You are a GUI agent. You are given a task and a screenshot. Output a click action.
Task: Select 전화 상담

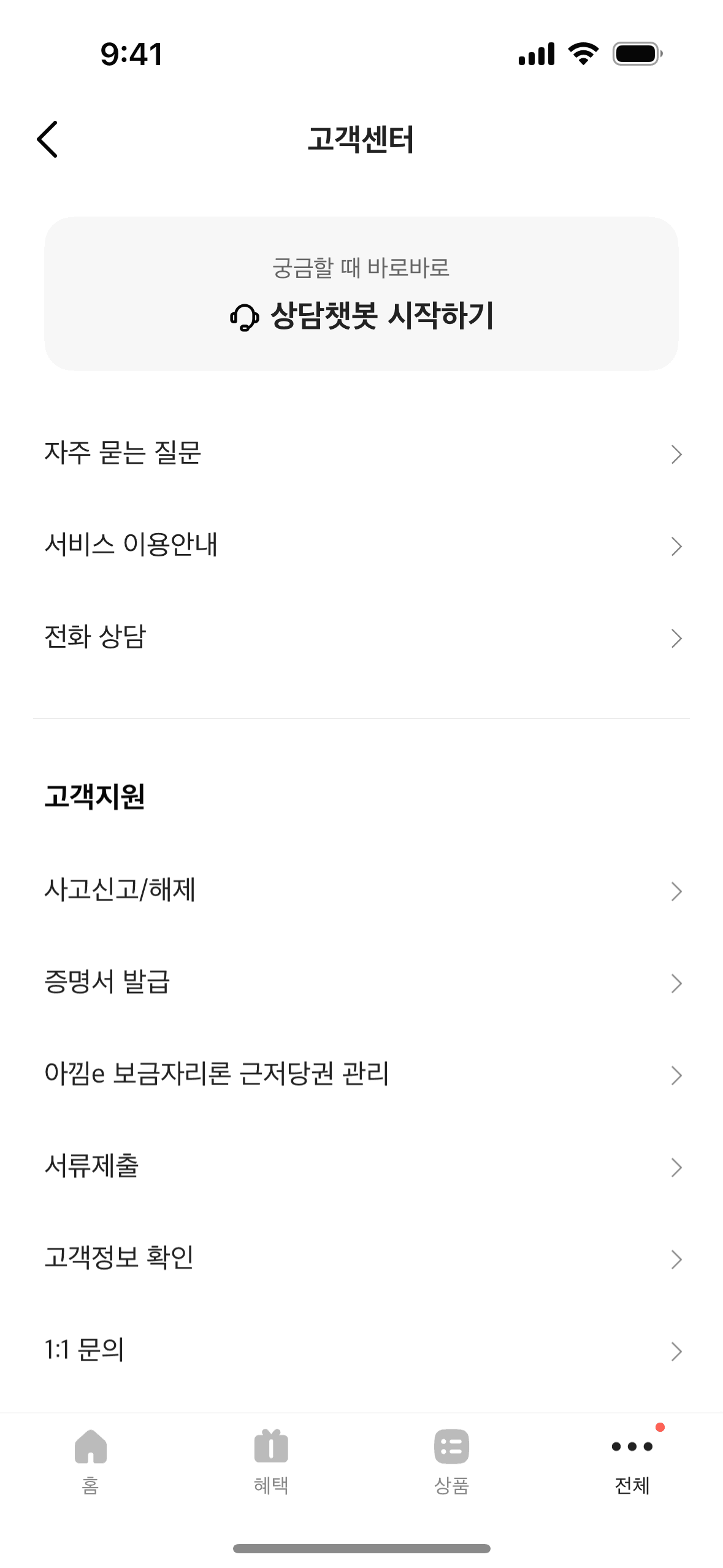pos(361,638)
